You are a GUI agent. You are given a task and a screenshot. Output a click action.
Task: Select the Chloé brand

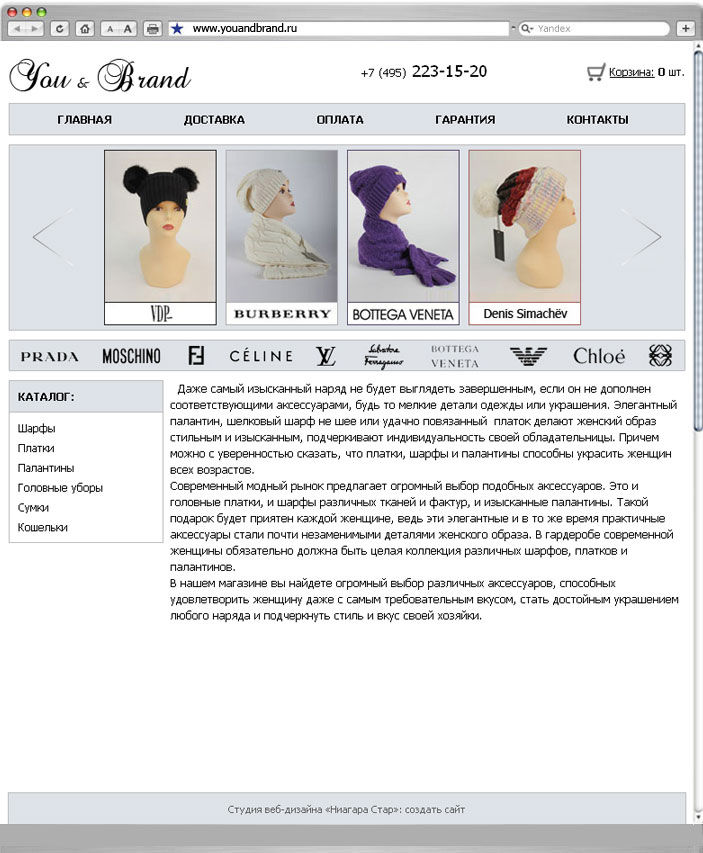[x=599, y=356]
